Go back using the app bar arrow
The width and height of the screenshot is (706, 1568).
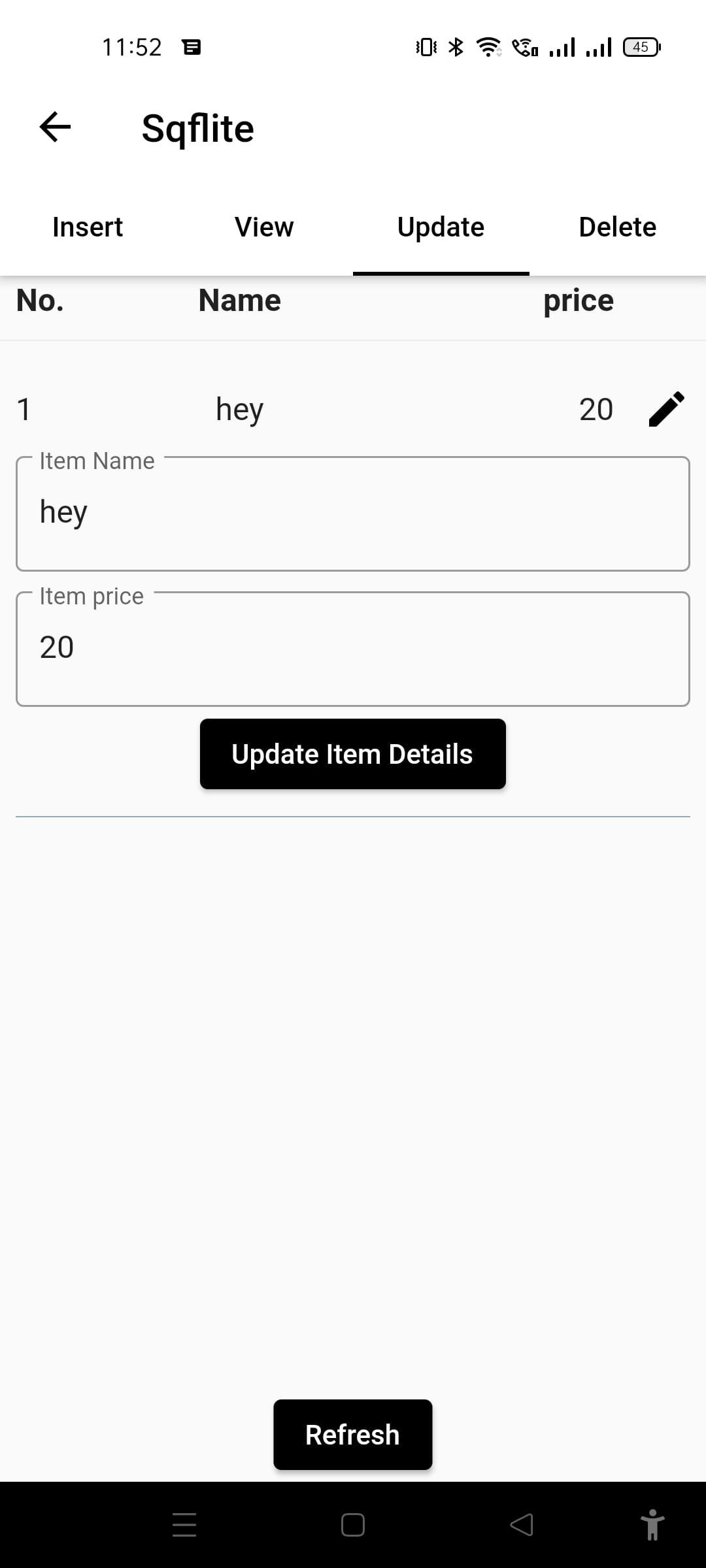[55, 127]
